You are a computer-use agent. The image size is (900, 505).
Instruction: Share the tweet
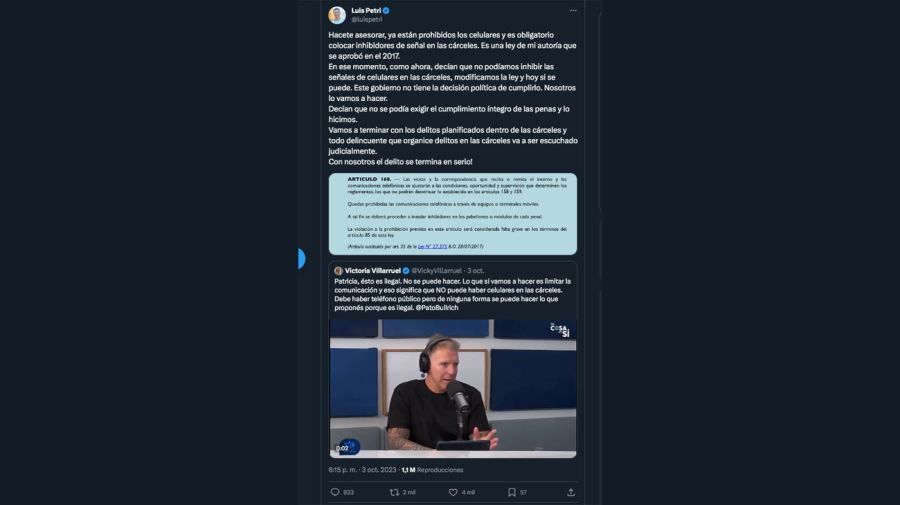pyautogui.click(x=570, y=492)
